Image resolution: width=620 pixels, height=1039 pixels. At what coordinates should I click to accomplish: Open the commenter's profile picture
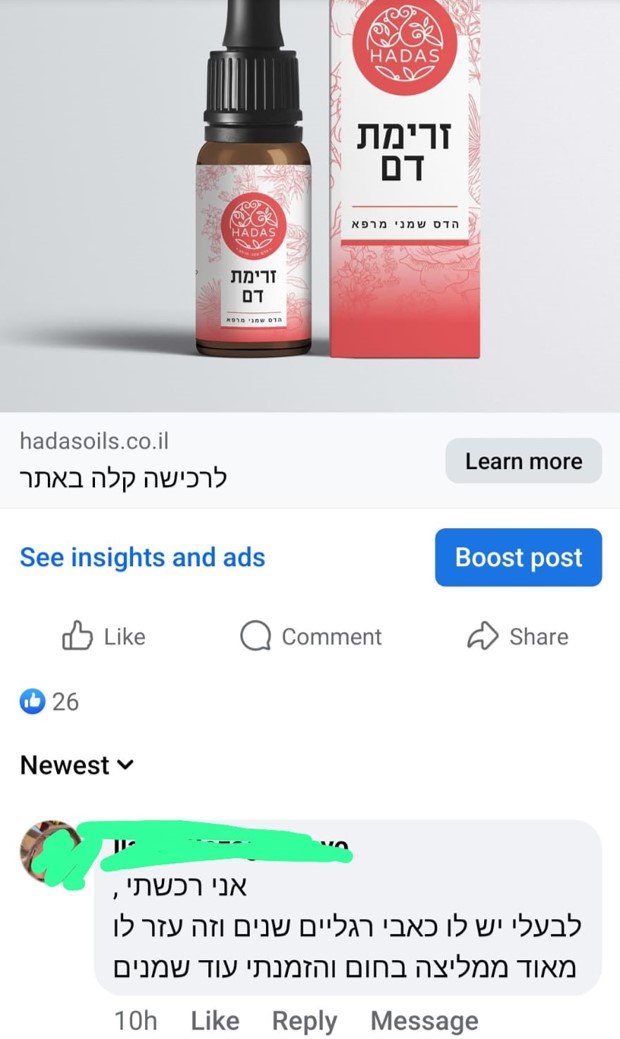50,851
